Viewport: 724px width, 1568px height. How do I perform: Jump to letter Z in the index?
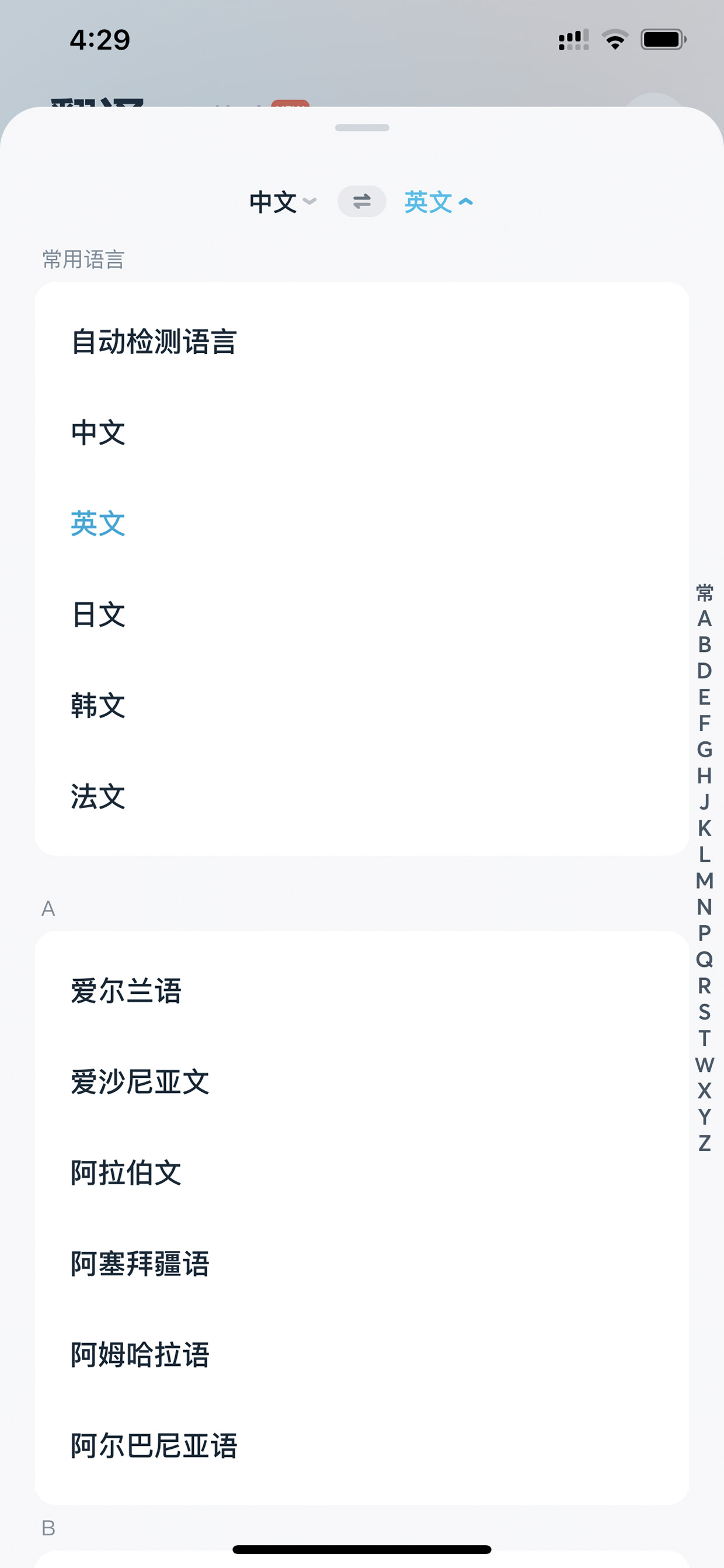(x=705, y=1143)
